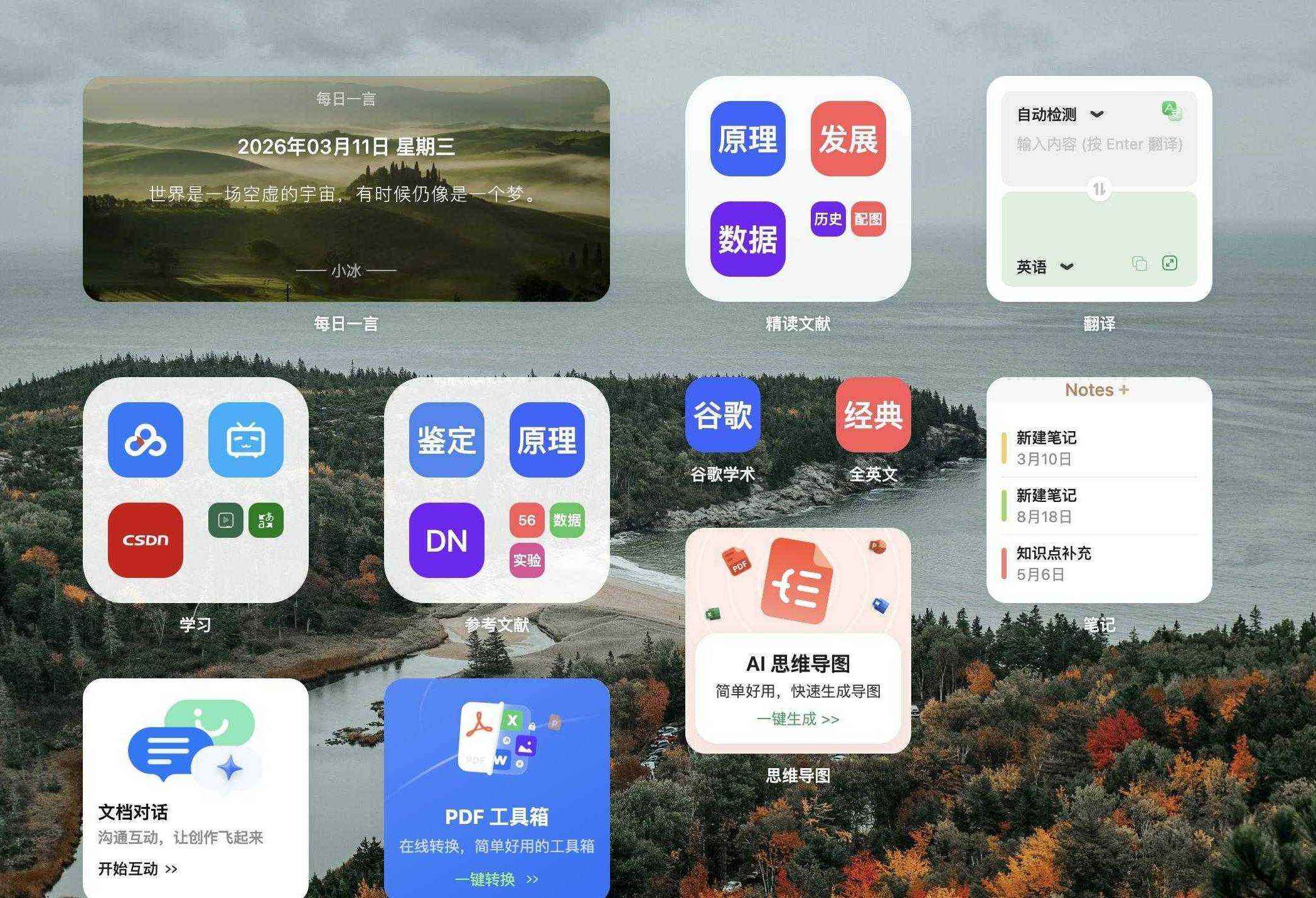
Task: Expand the 自动检测 source language dropdown
Action: (x=1096, y=114)
